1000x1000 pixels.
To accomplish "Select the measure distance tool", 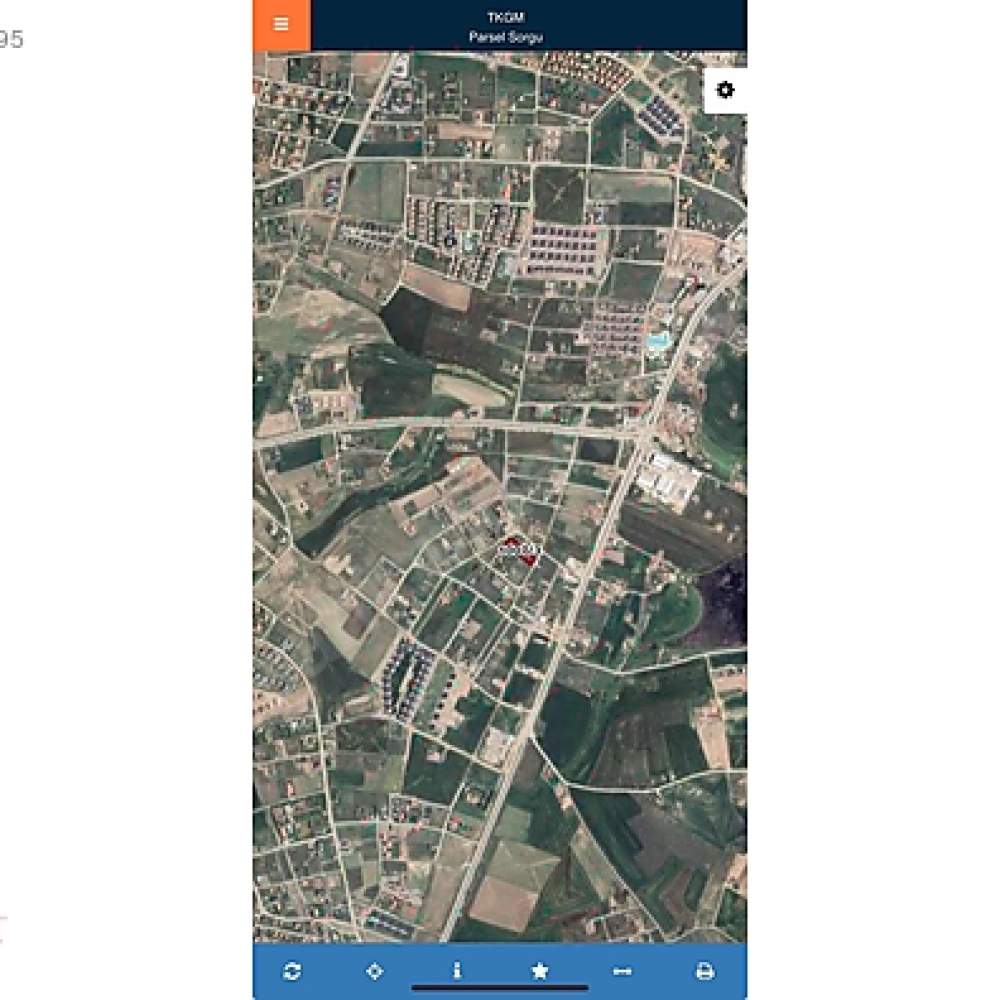I will click(x=622, y=970).
